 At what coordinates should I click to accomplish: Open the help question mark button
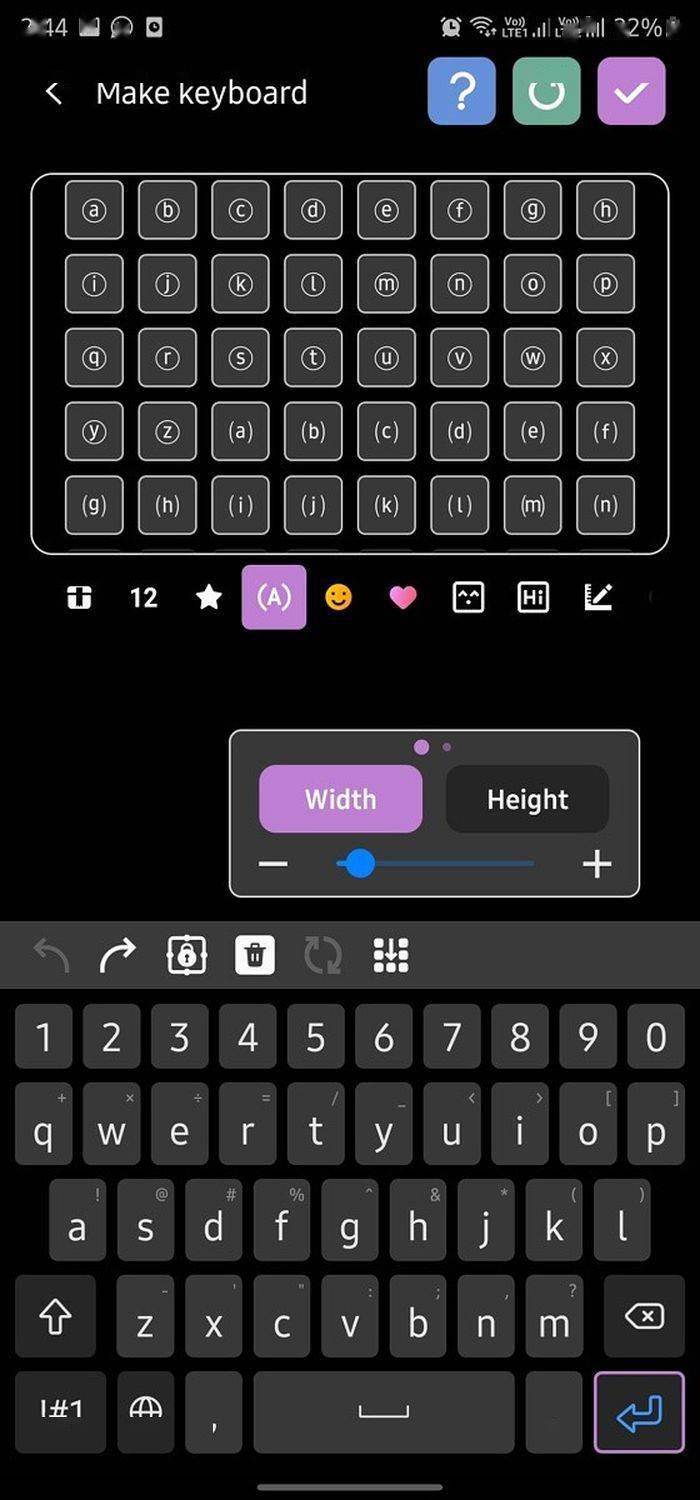point(461,92)
